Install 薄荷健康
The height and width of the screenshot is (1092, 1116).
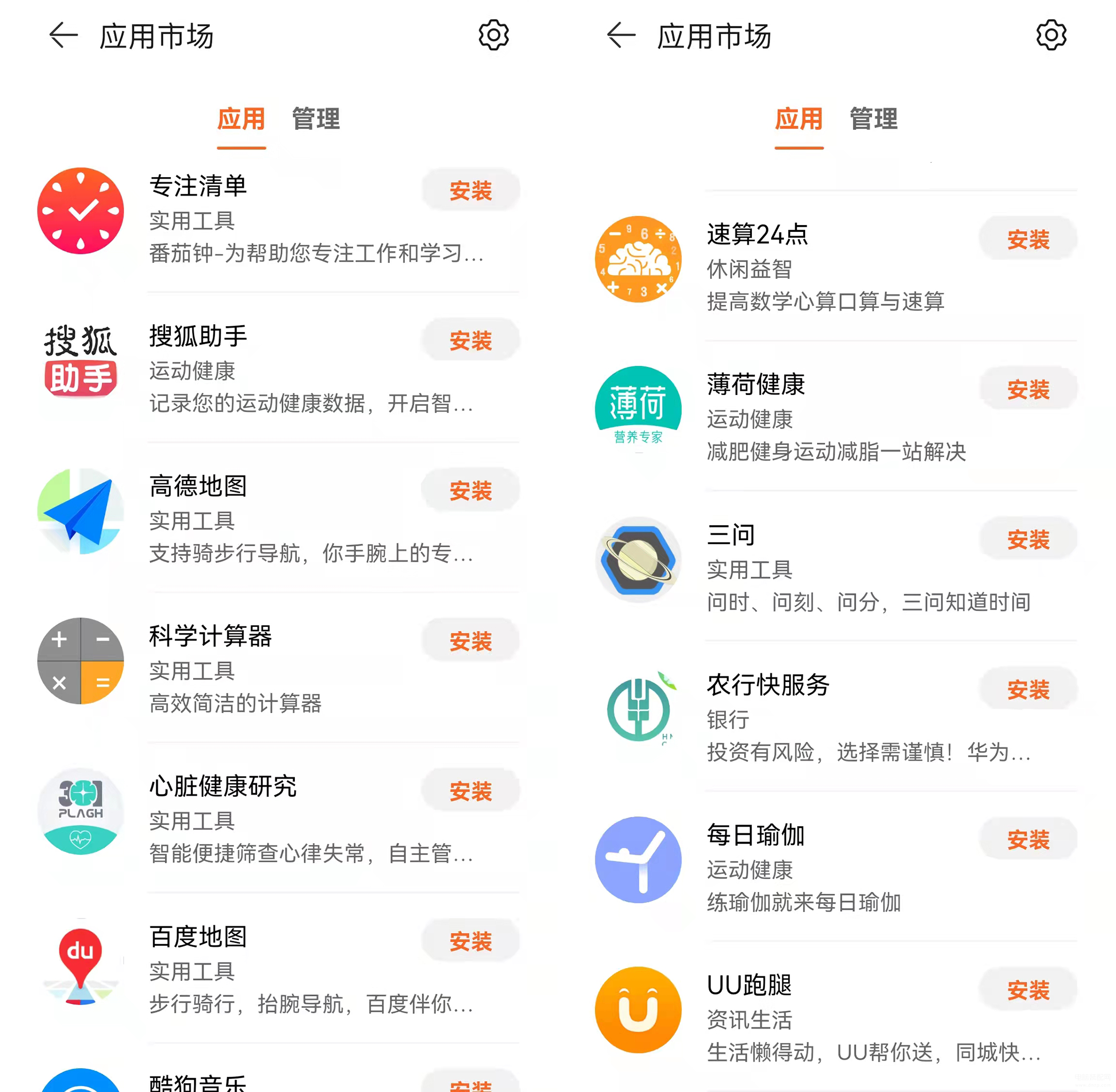coord(1028,389)
